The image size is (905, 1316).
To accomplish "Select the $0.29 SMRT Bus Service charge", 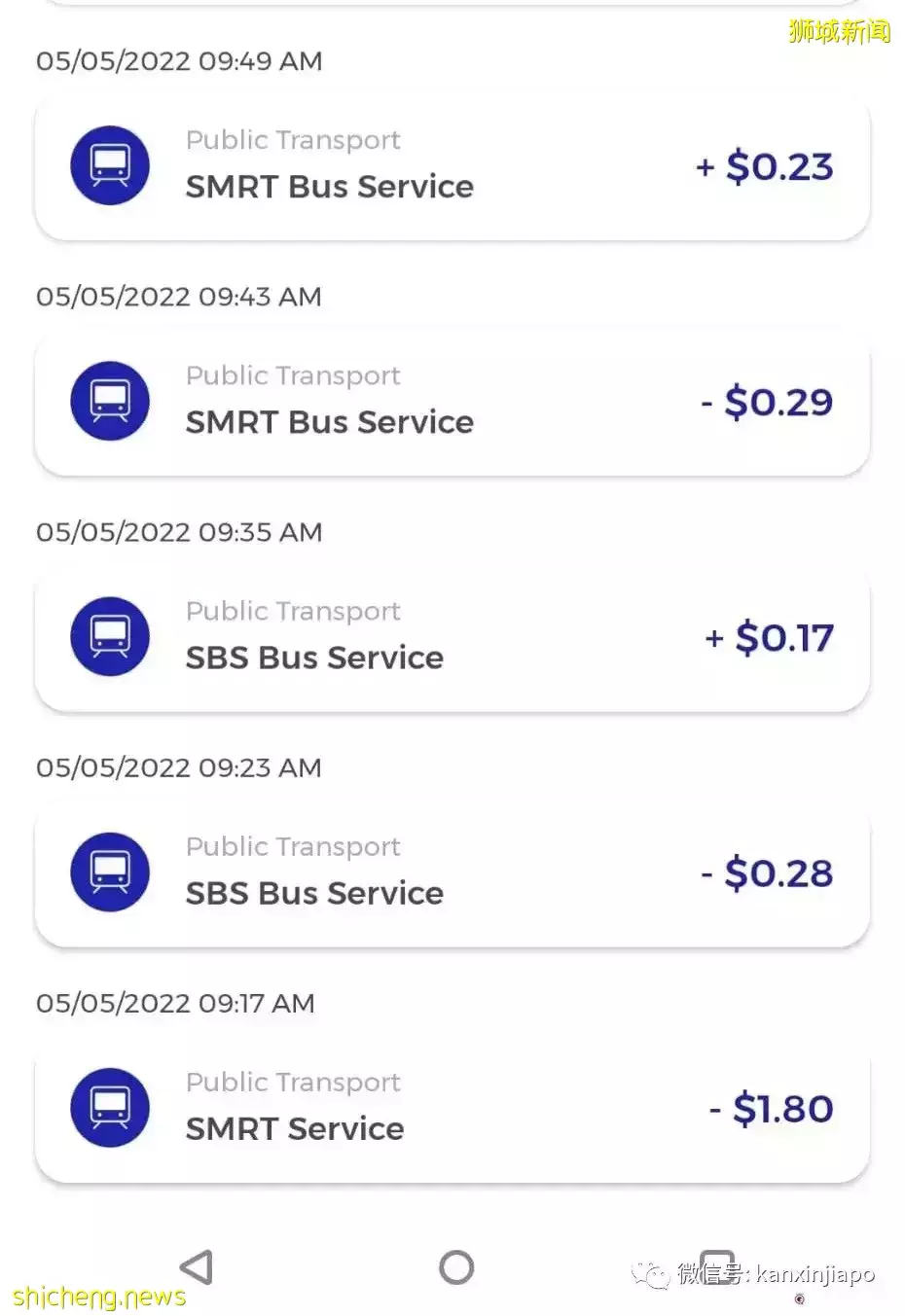I will point(452,401).
